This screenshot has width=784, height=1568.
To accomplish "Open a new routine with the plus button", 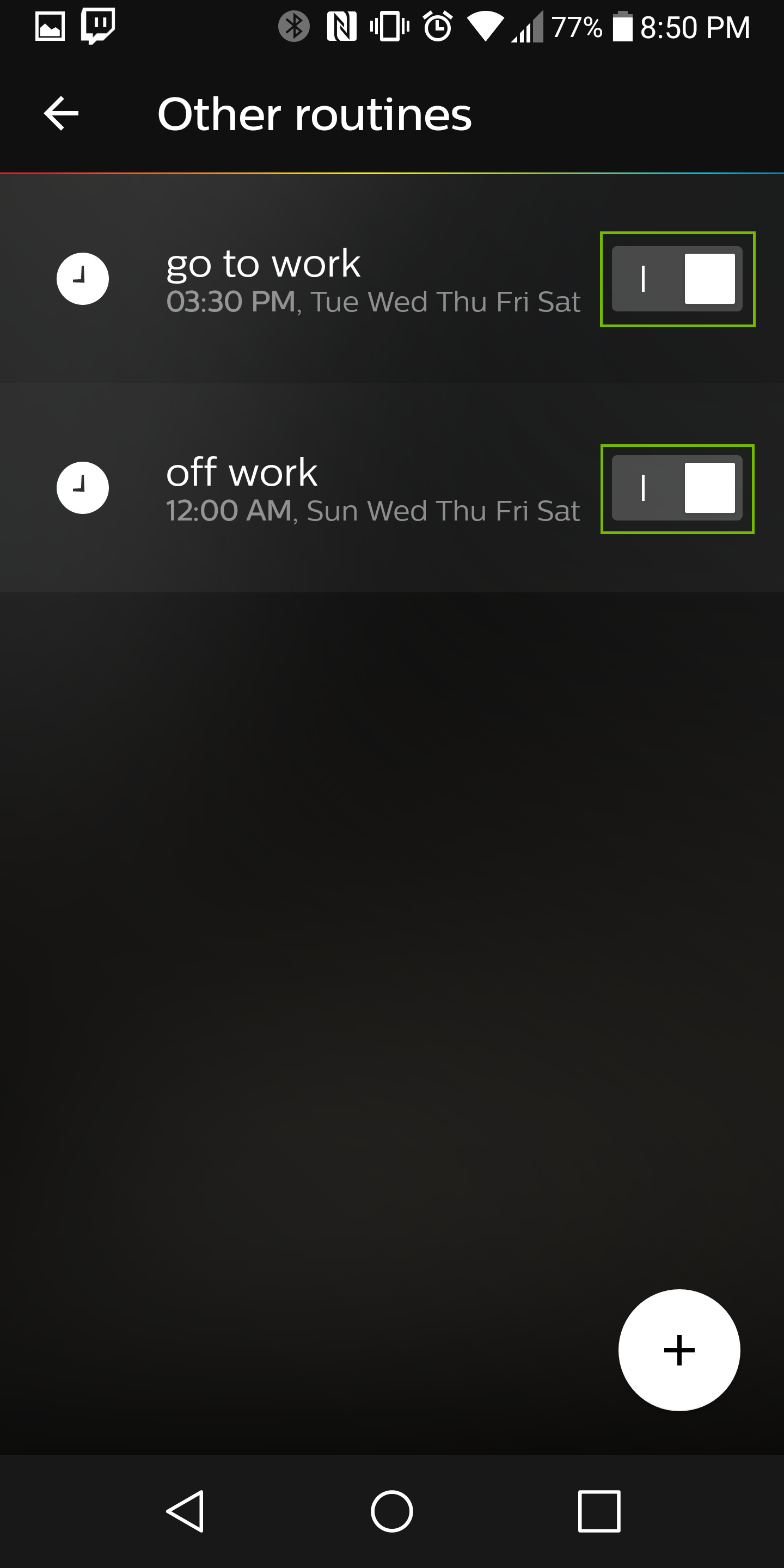I will click(679, 1350).
